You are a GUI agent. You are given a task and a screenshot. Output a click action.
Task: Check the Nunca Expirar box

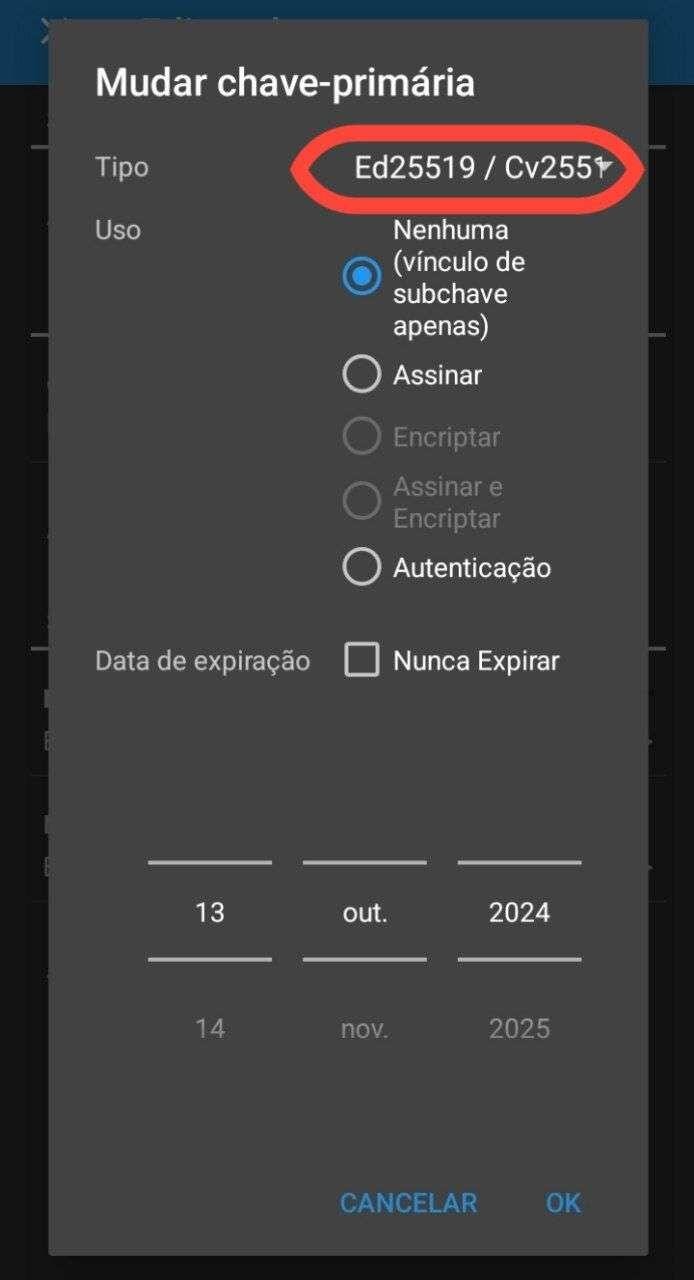point(362,661)
